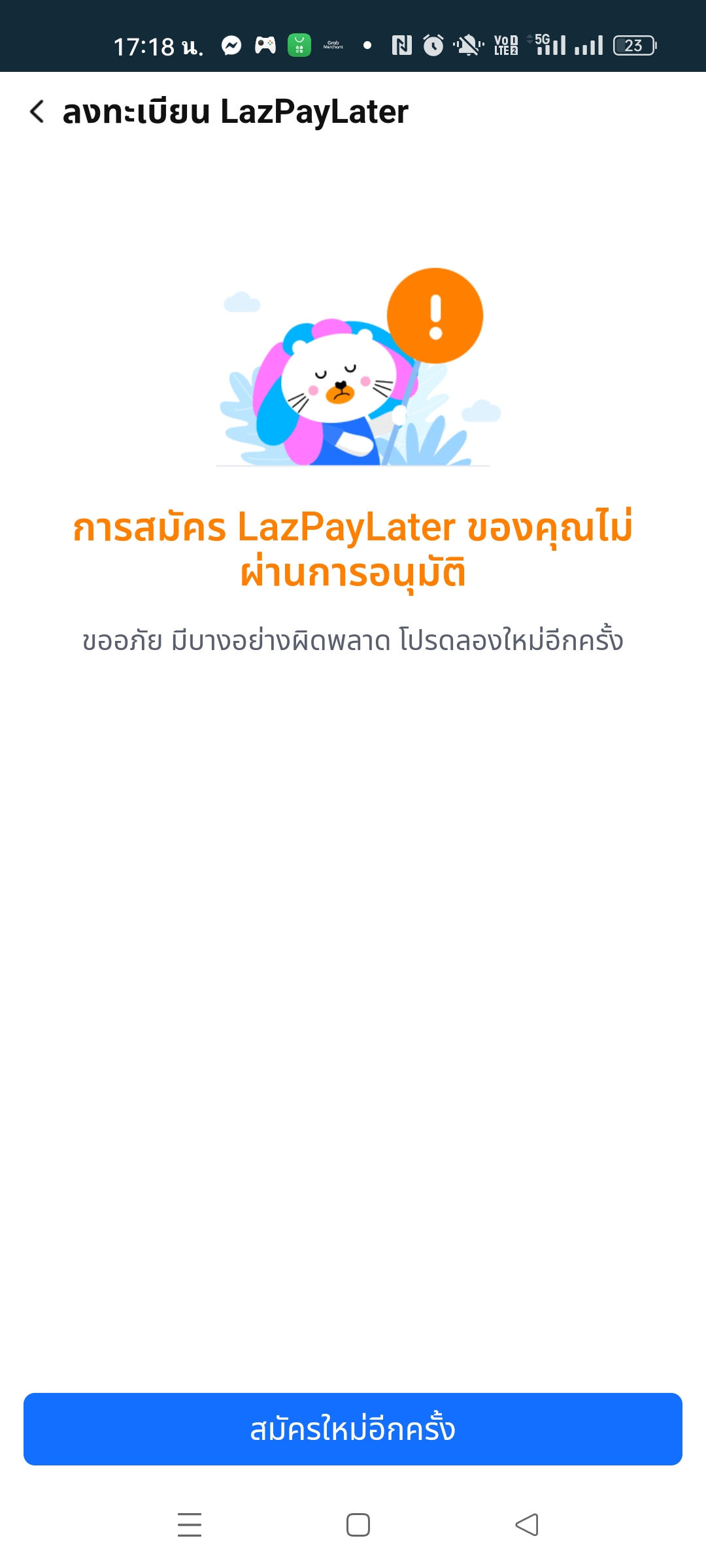Go to the home screen
The image size is (706, 1568).
(358, 1525)
